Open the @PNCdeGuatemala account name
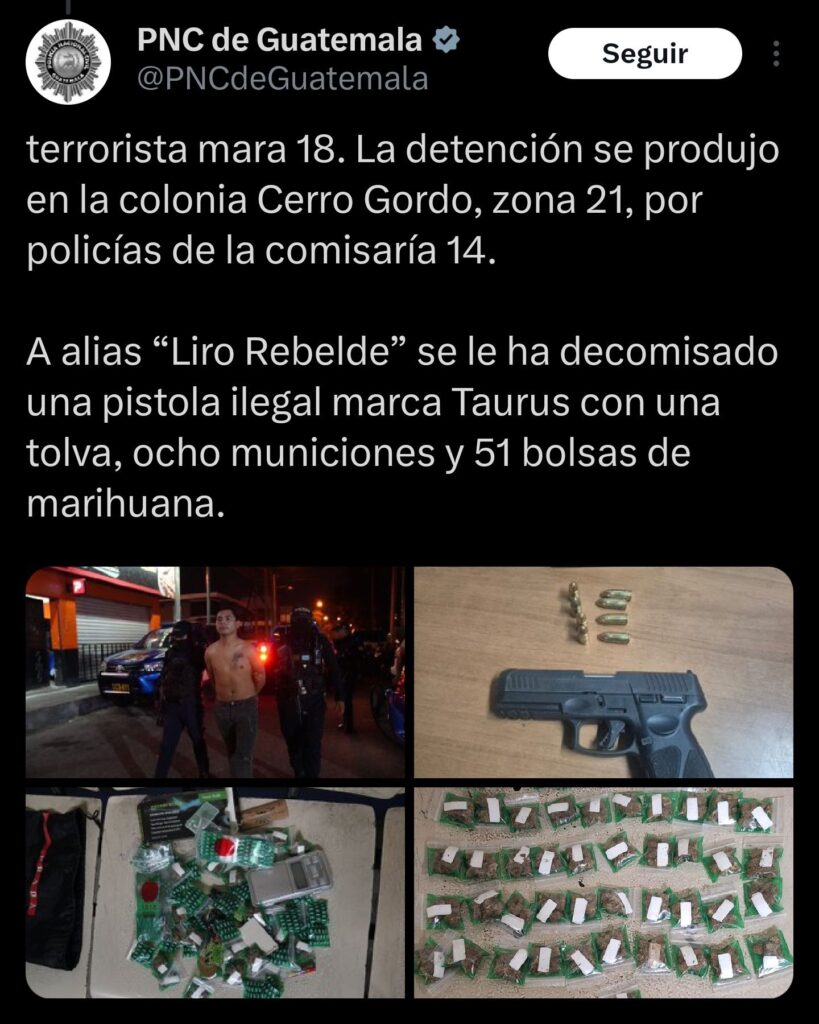Screen dimensions: 819x1024 pyautogui.click(x=282, y=78)
